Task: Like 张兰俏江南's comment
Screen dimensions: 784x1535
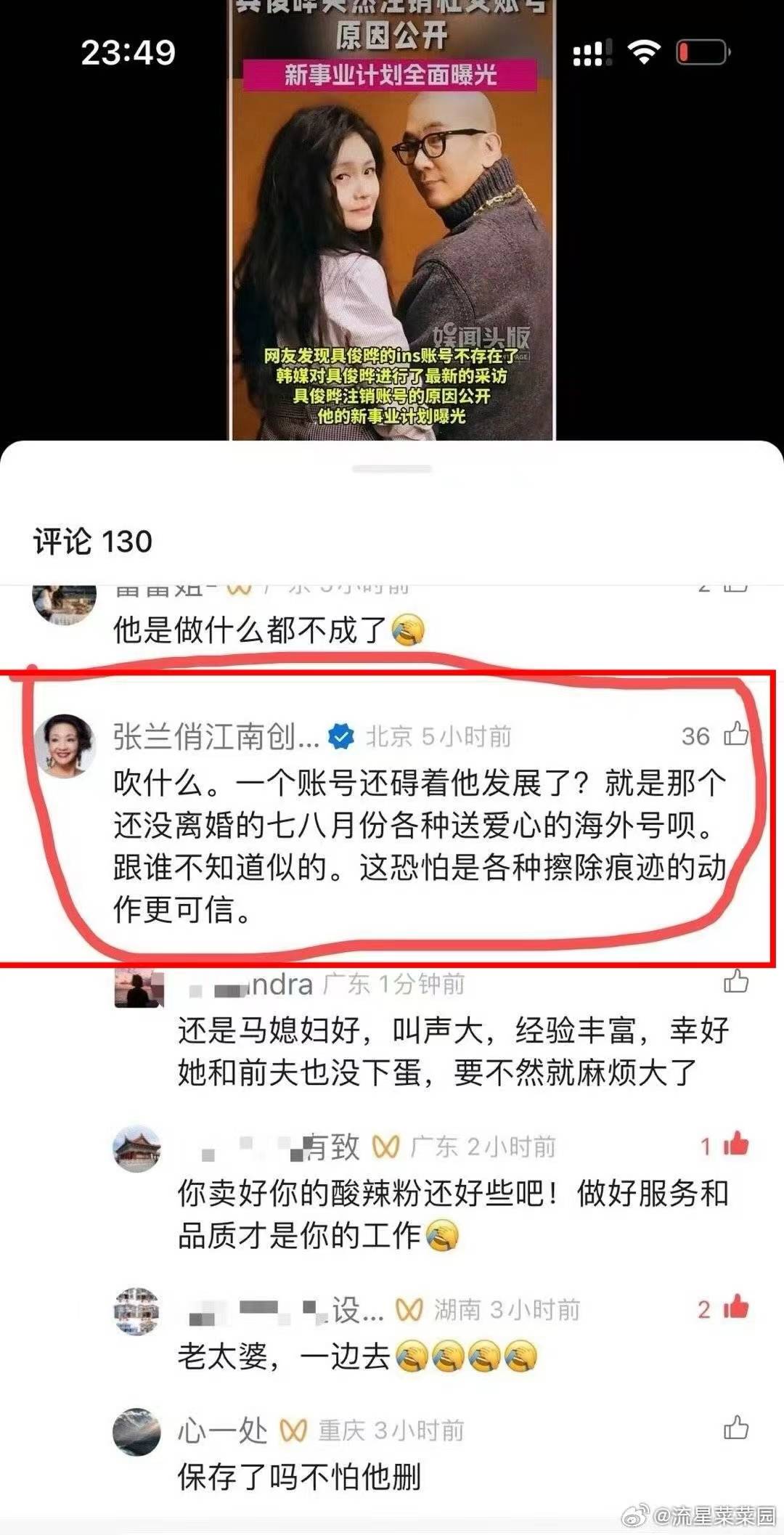Action: tap(735, 734)
